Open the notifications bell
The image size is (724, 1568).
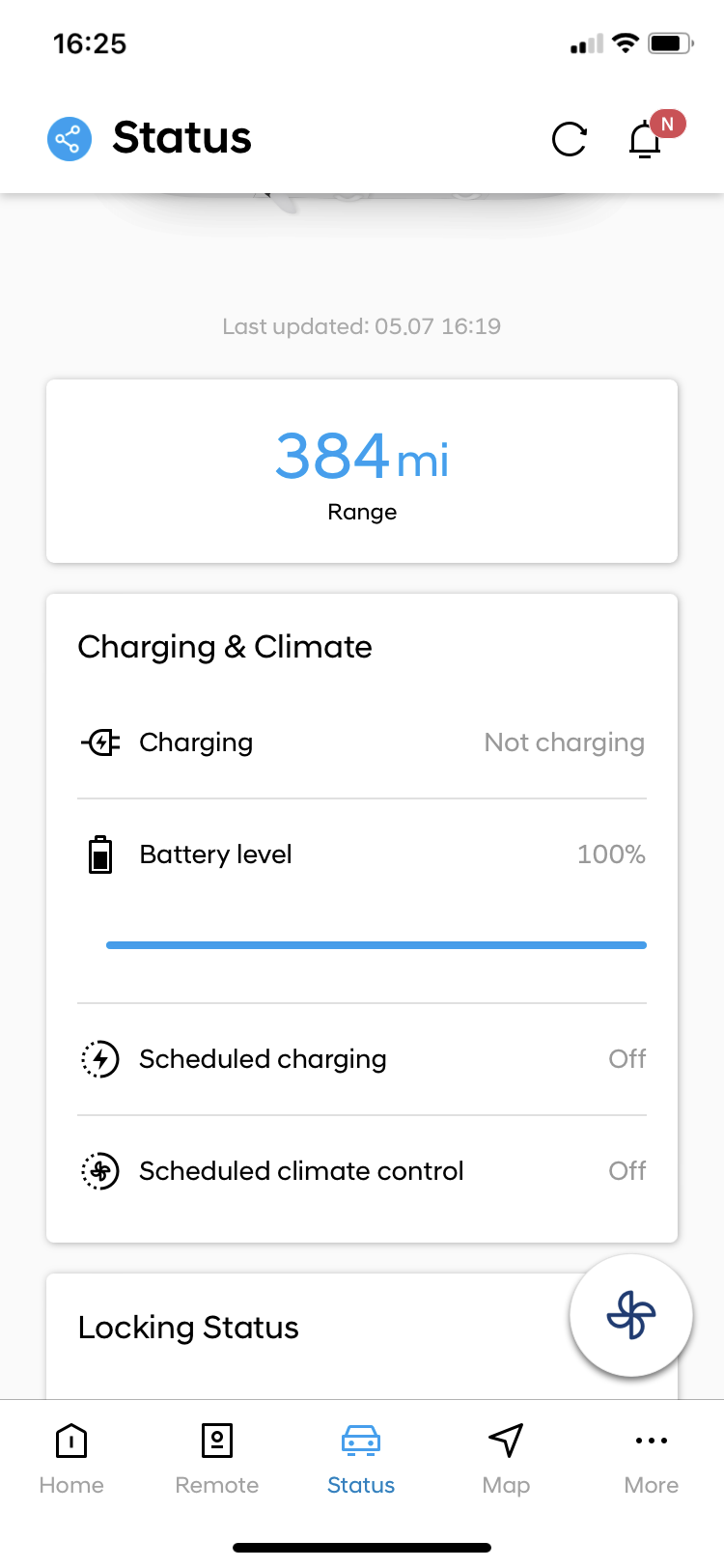click(x=645, y=139)
